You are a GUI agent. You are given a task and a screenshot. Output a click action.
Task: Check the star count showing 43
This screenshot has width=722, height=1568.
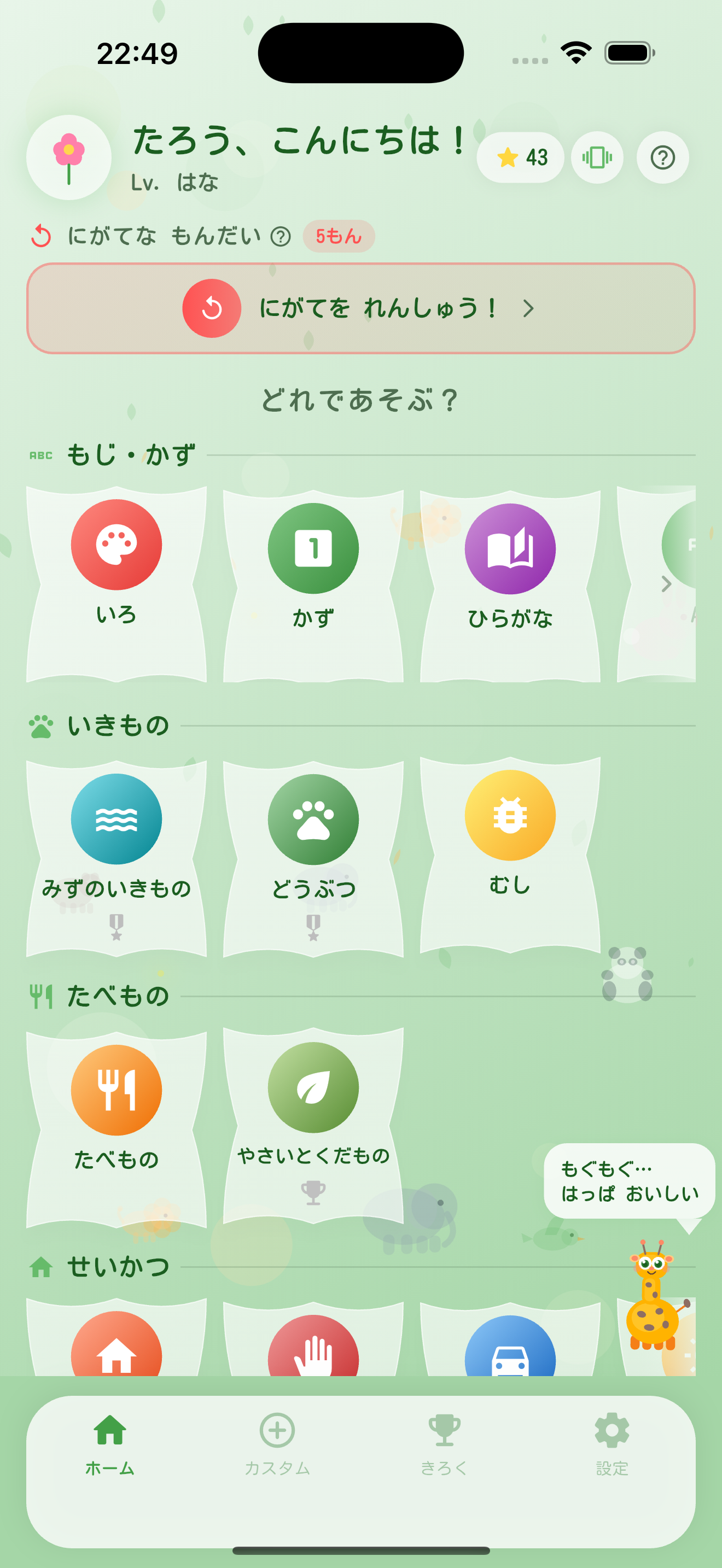coord(522,157)
